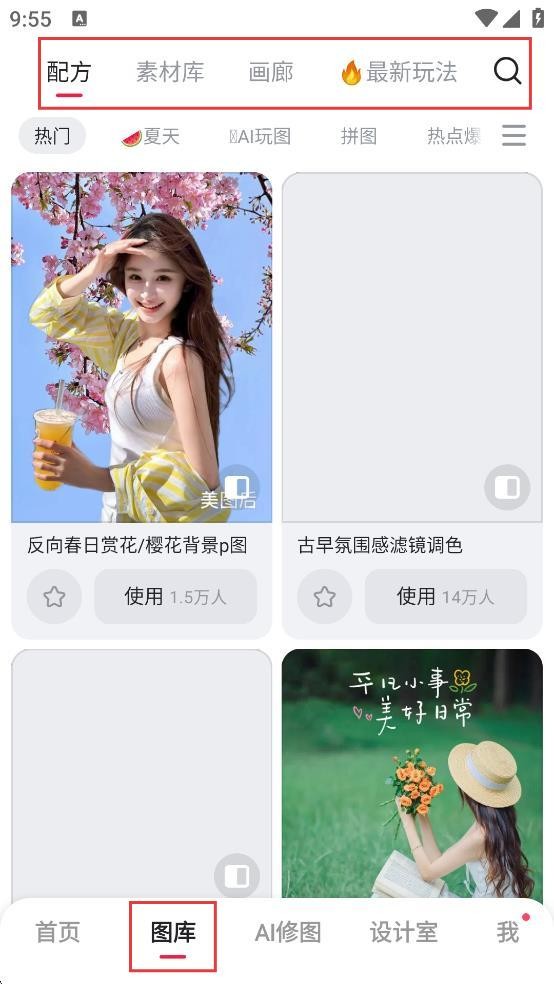Screen dimensions: 554x984
Task: Open the search magnifier icon
Action: click(x=507, y=71)
